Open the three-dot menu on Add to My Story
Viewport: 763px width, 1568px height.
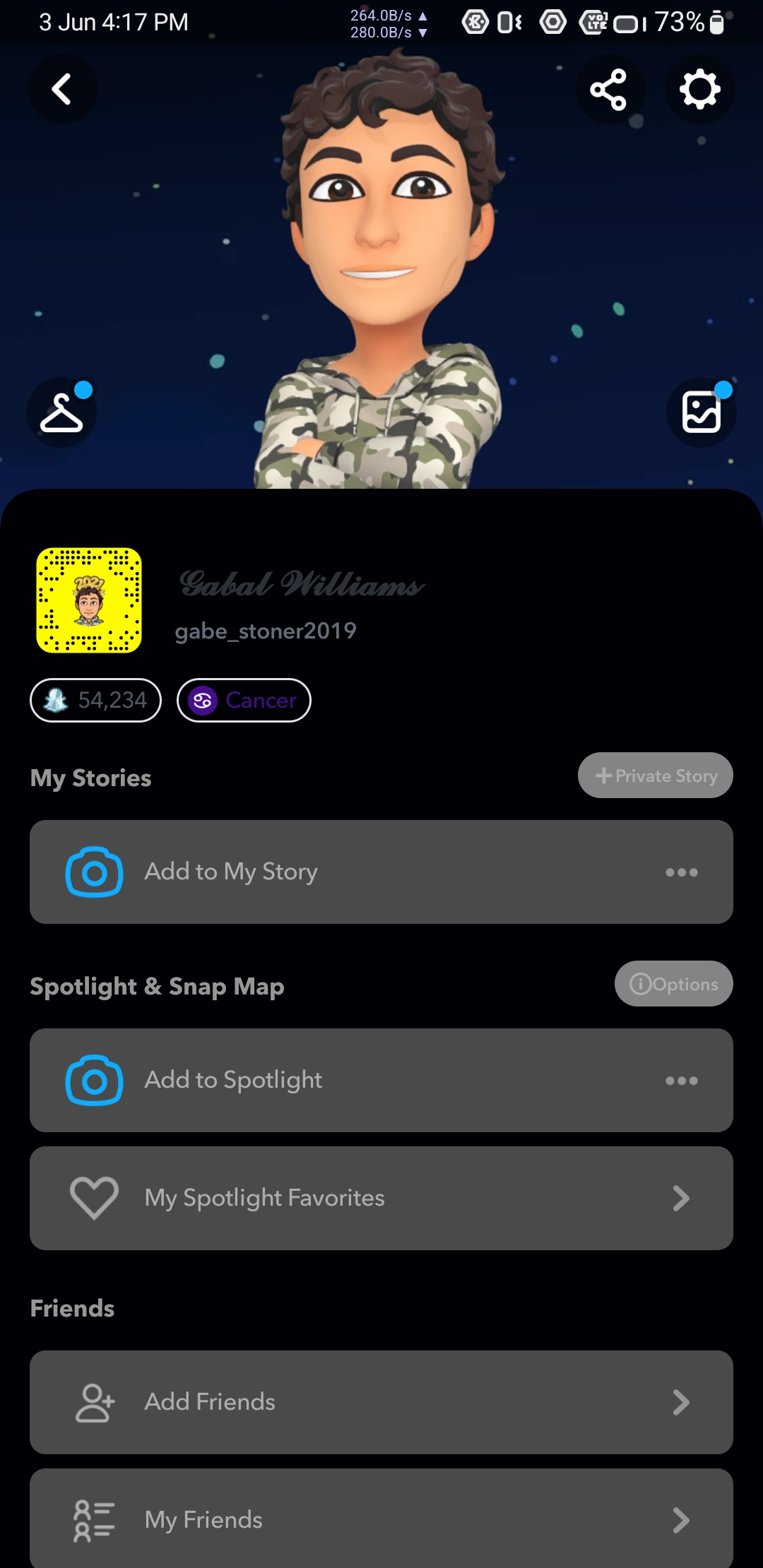click(681, 872)
